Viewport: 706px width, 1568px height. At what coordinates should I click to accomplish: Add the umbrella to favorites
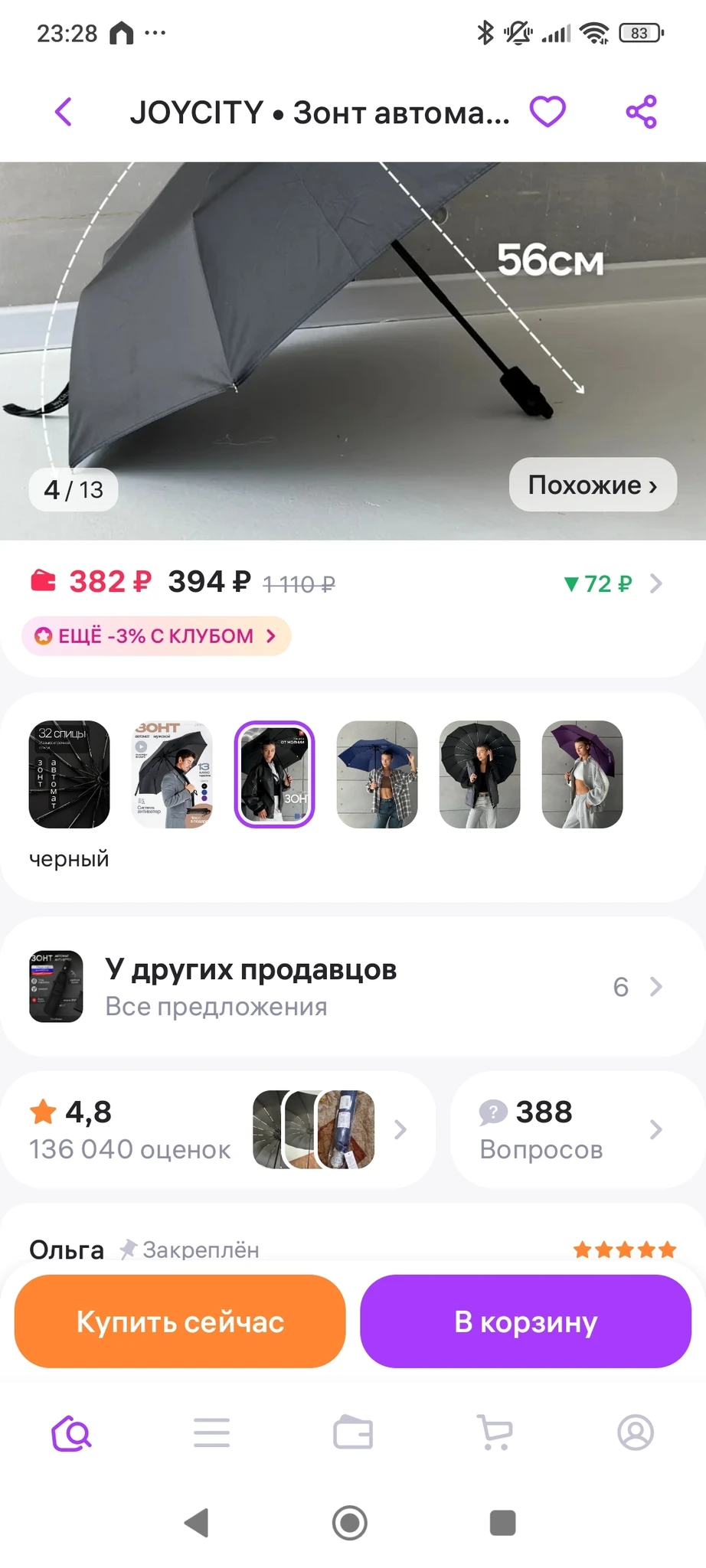[547, 113]
